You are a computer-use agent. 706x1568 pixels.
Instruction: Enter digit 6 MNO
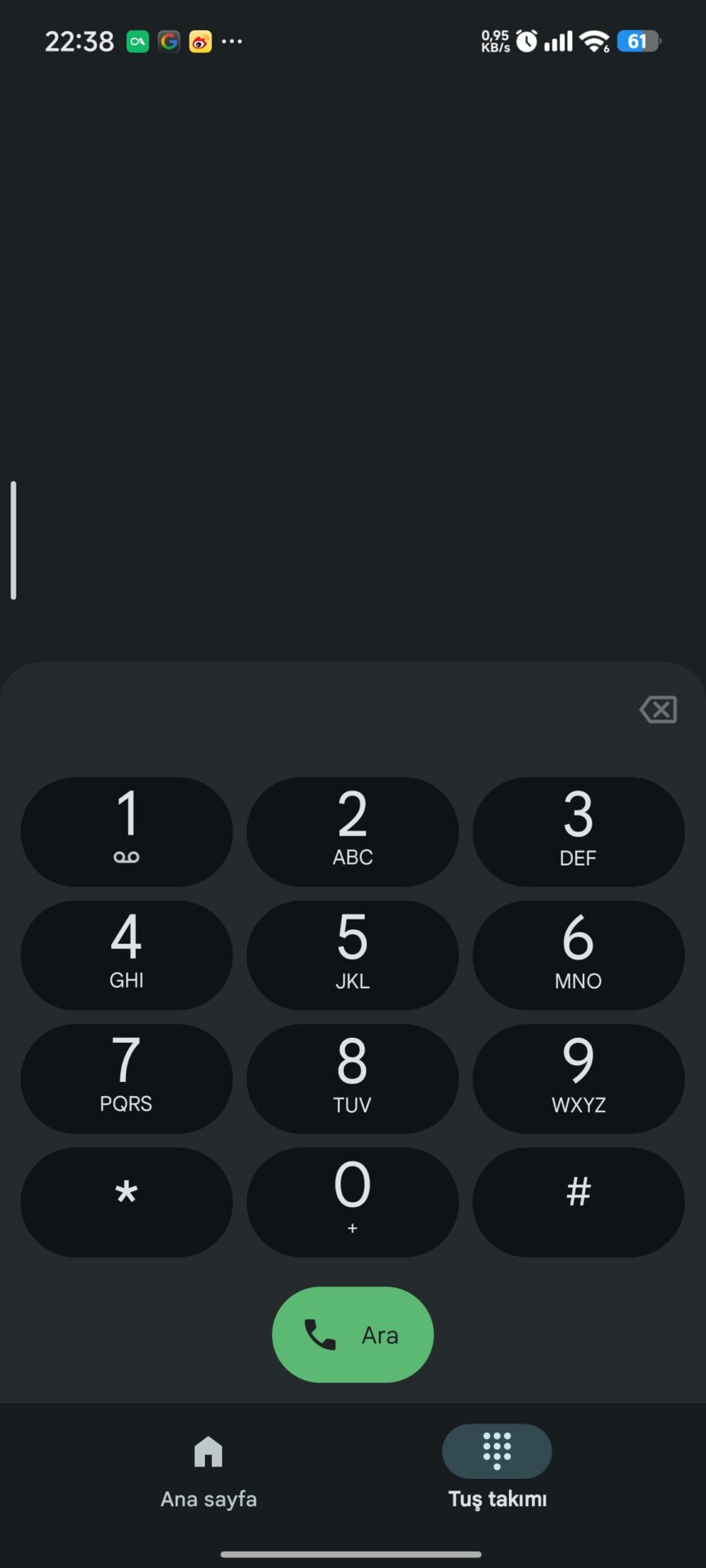pos(579,955)
